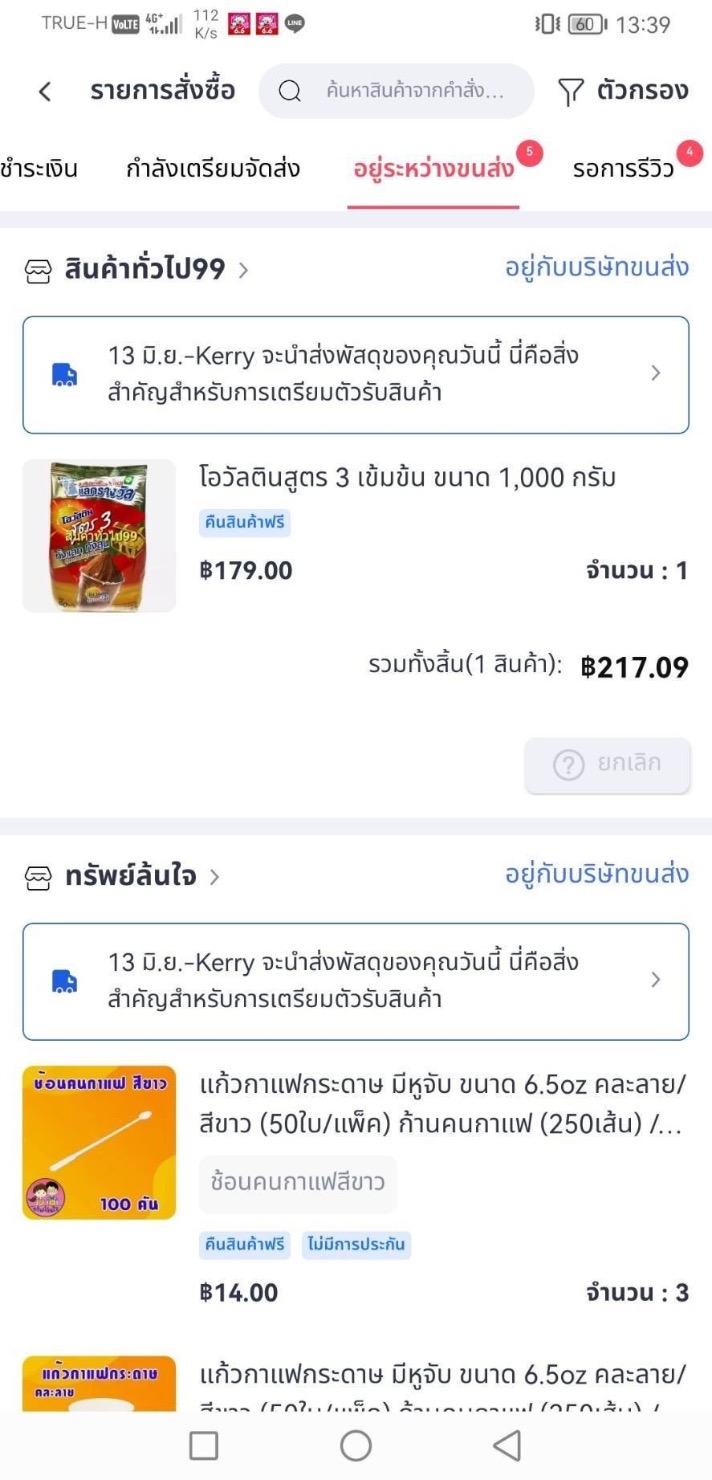Select the อยู่ระหว่างขนส่ง tab

click(433, 168)
